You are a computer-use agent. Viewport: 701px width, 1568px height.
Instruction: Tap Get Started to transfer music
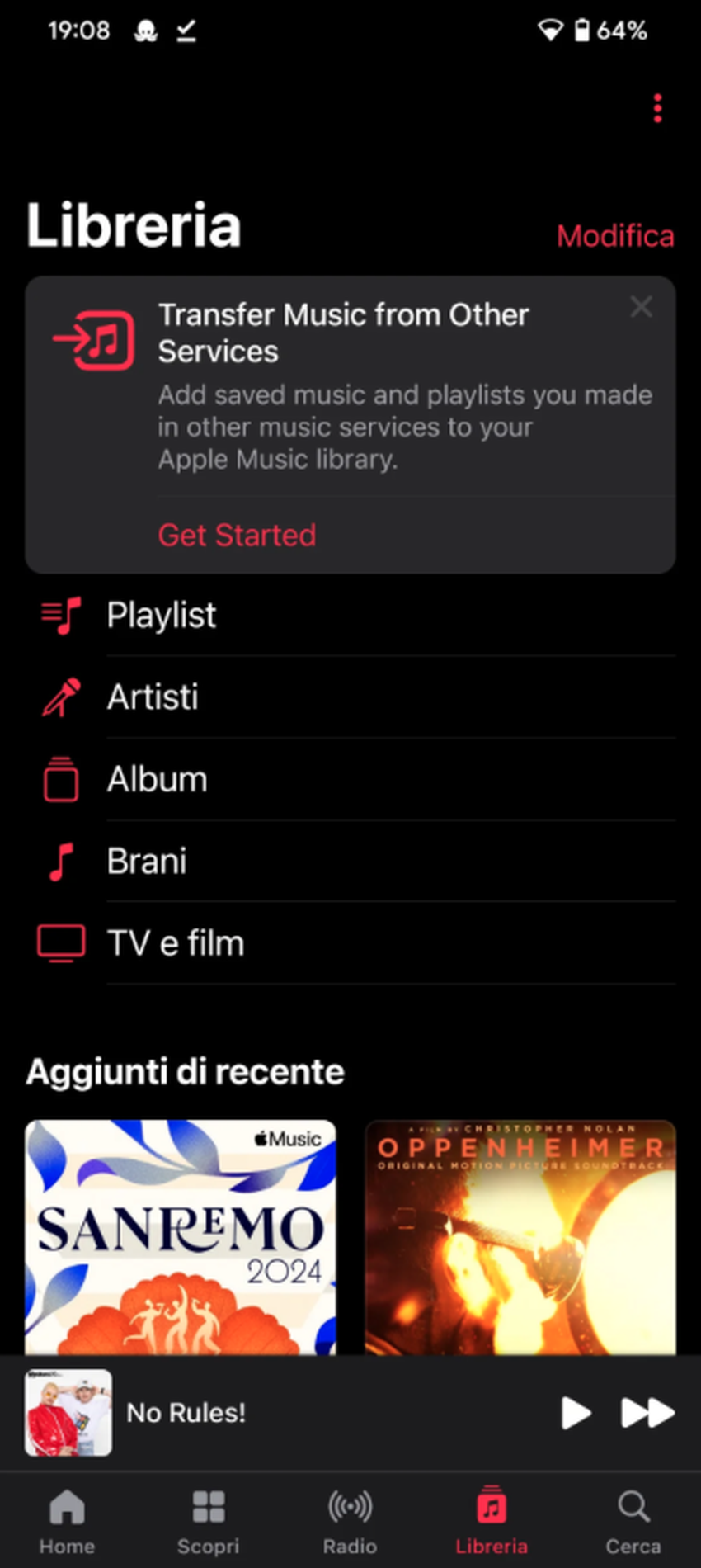pos(237,535)
